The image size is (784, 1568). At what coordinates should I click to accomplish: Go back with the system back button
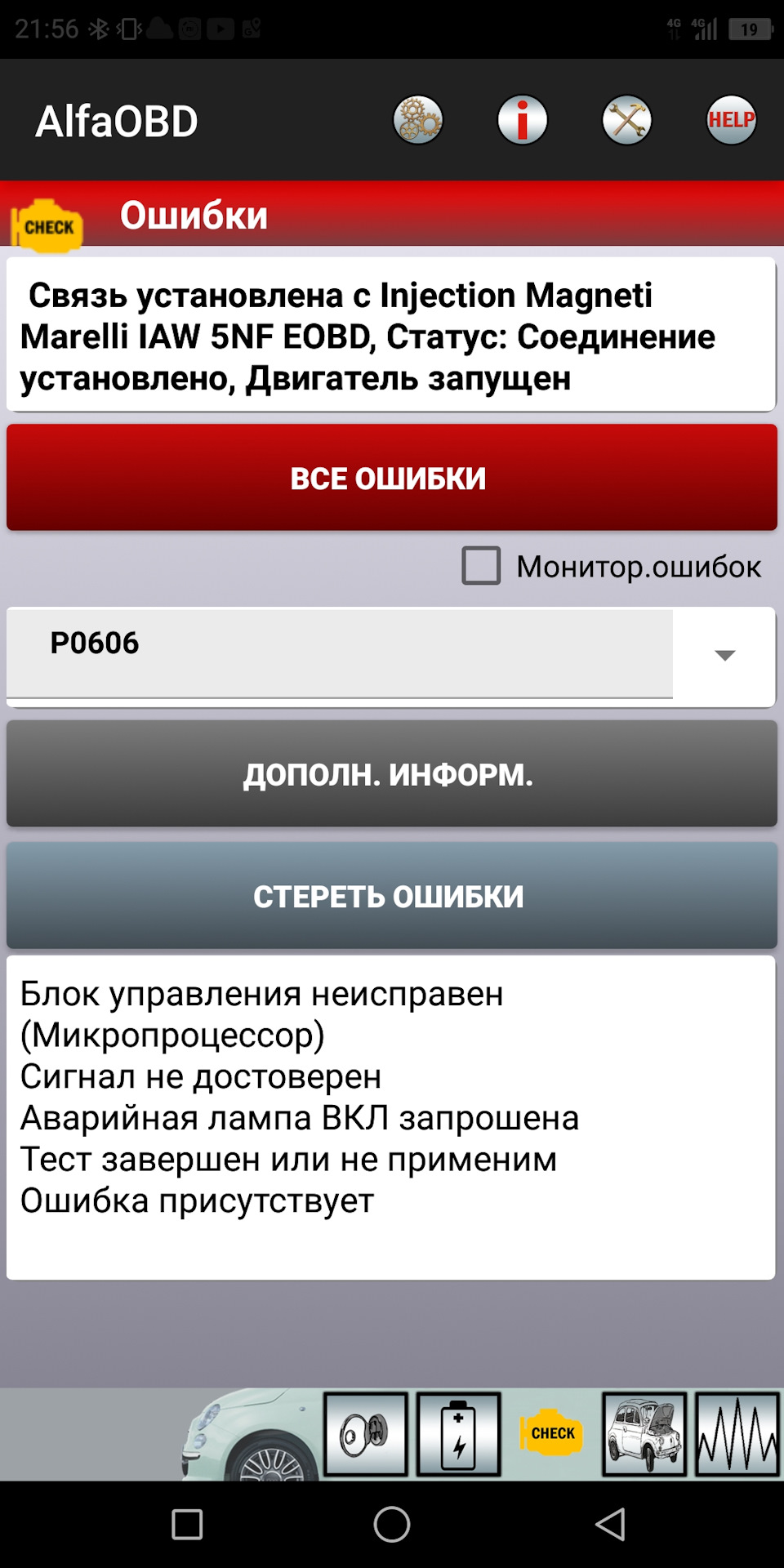coord(611,1524)
